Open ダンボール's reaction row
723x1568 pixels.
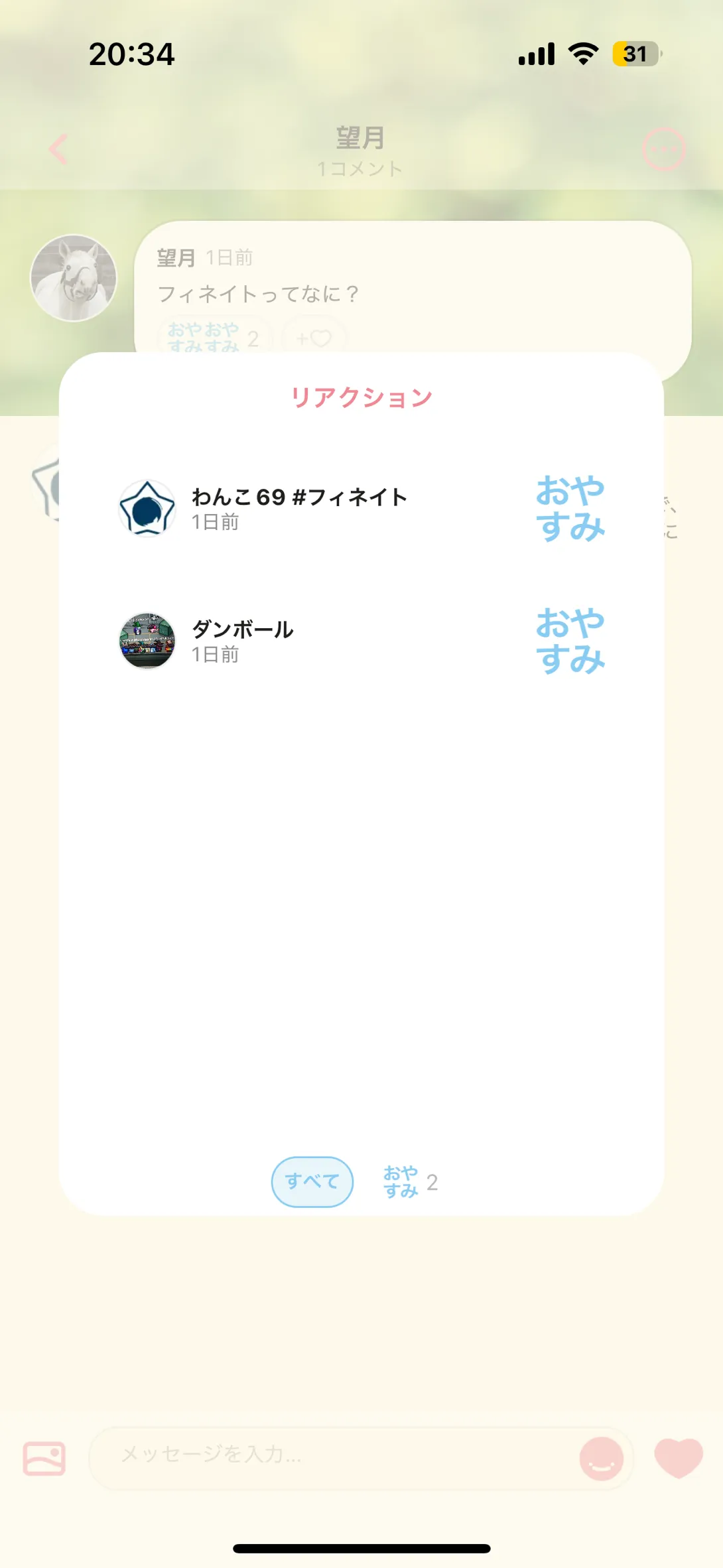point(361,641)
